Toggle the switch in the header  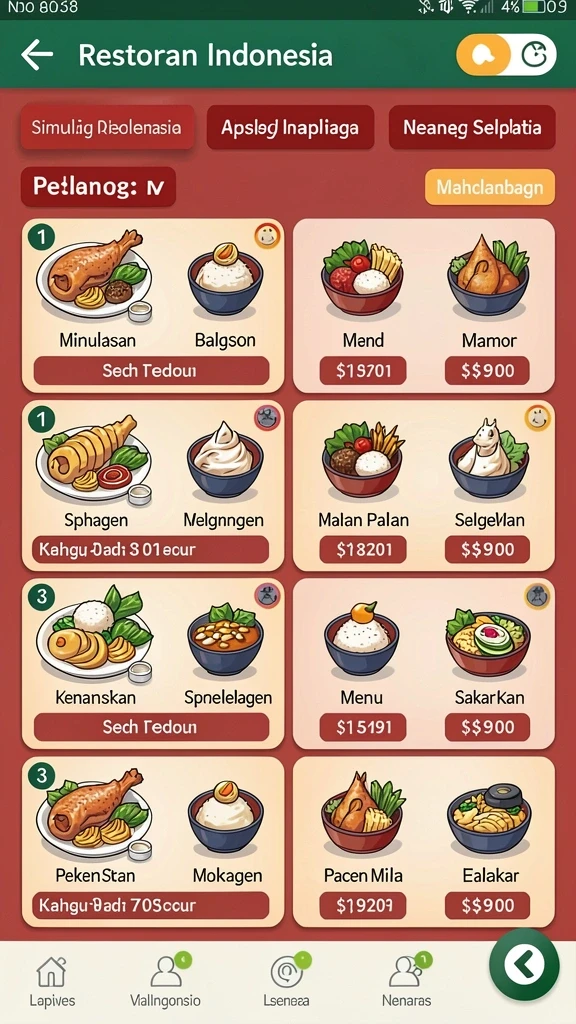[x=506, y=55]
